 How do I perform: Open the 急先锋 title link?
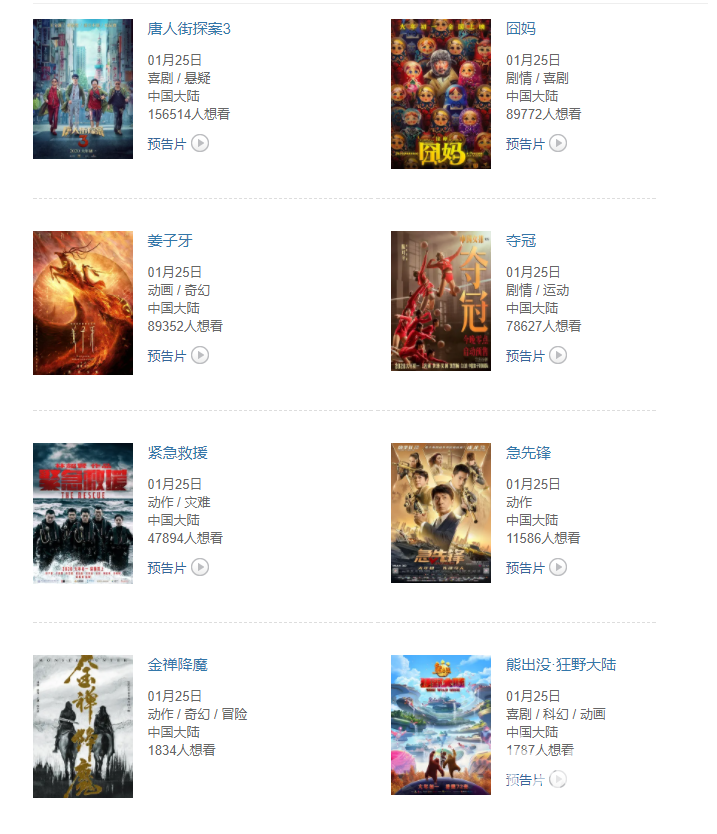[x=528, y=453]
